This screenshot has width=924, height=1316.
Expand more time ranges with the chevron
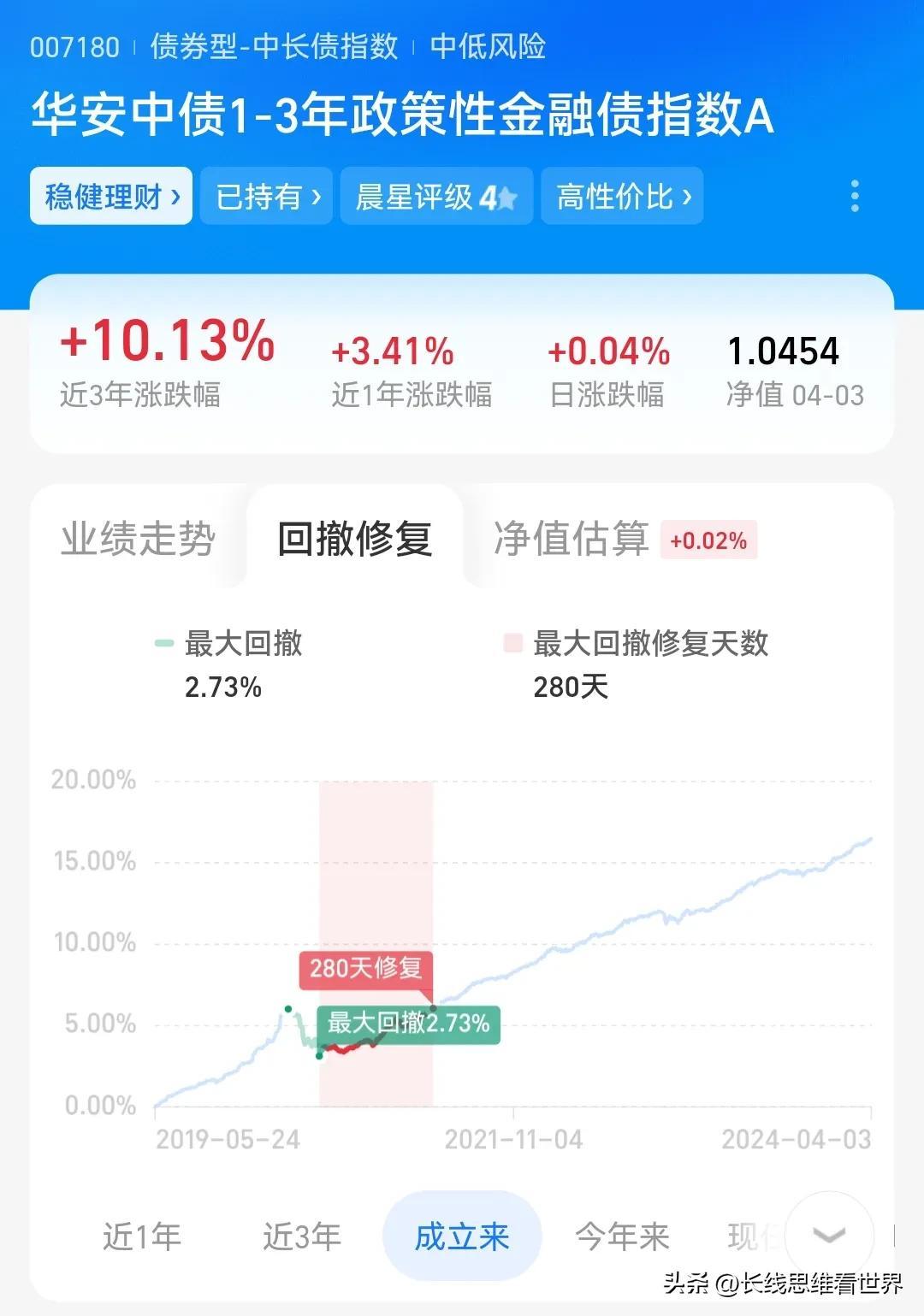[x=828, y=1235]
